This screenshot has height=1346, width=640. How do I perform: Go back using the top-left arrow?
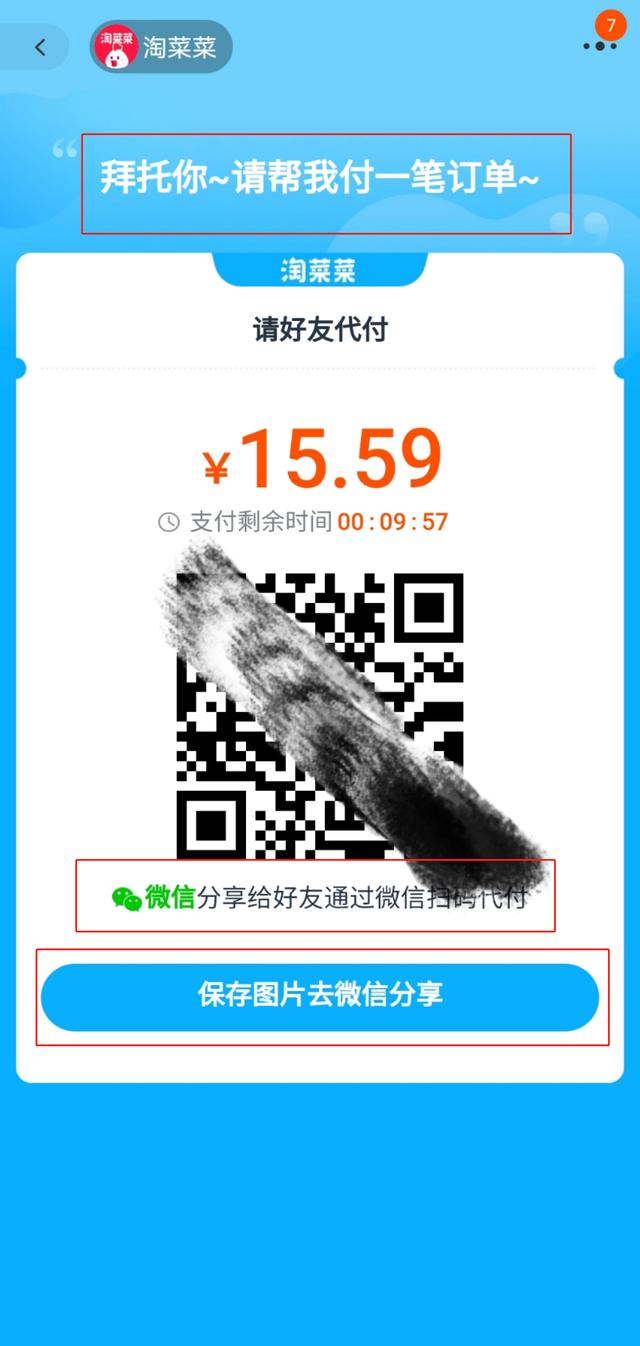pyautogui.click(x=38, y=47)
